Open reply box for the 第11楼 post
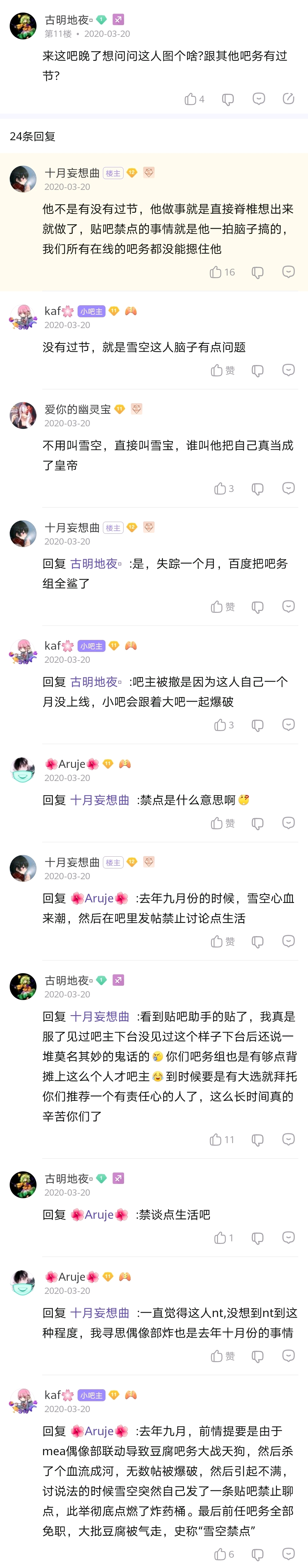The image size is (308, 1568). click(259, 99)
